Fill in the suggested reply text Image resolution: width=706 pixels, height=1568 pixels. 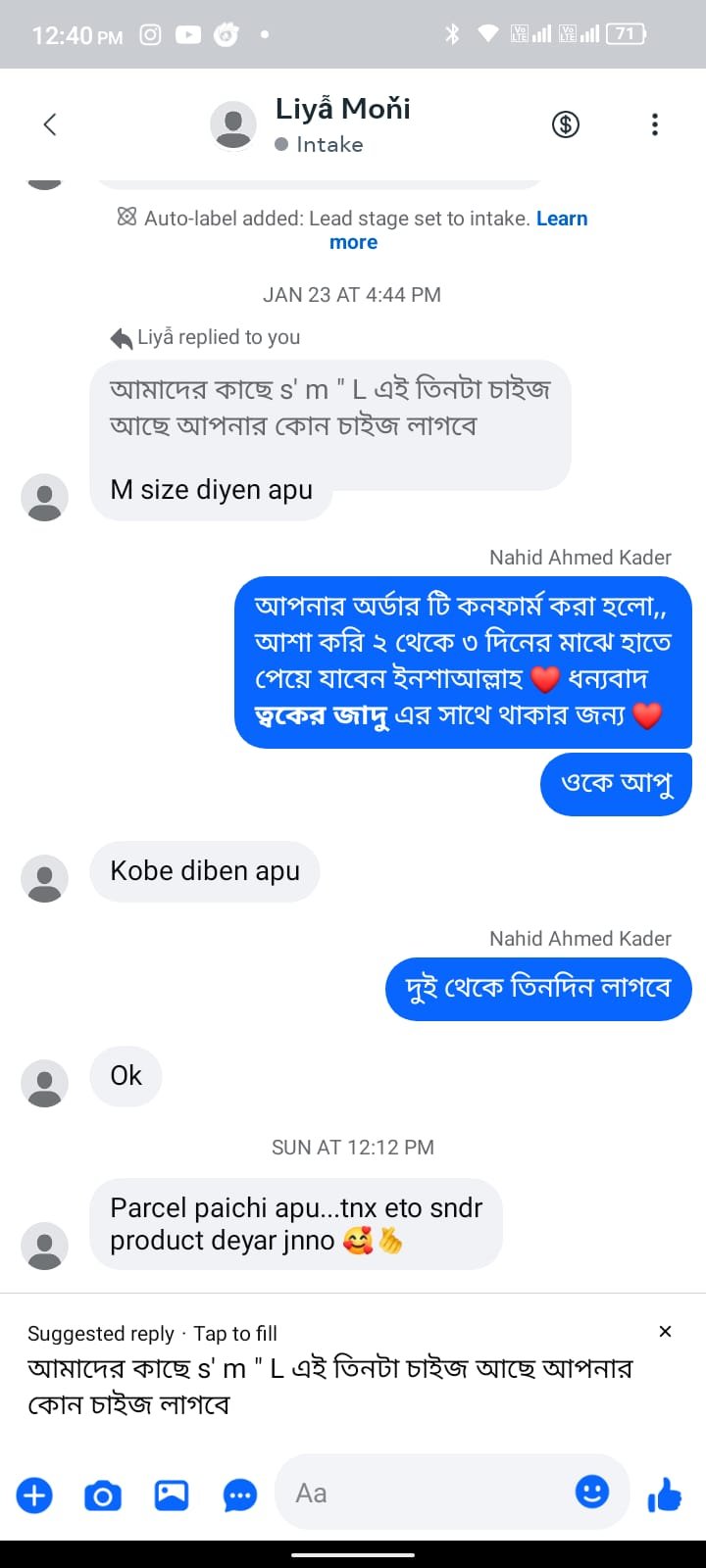click(x=329, y=1386)
